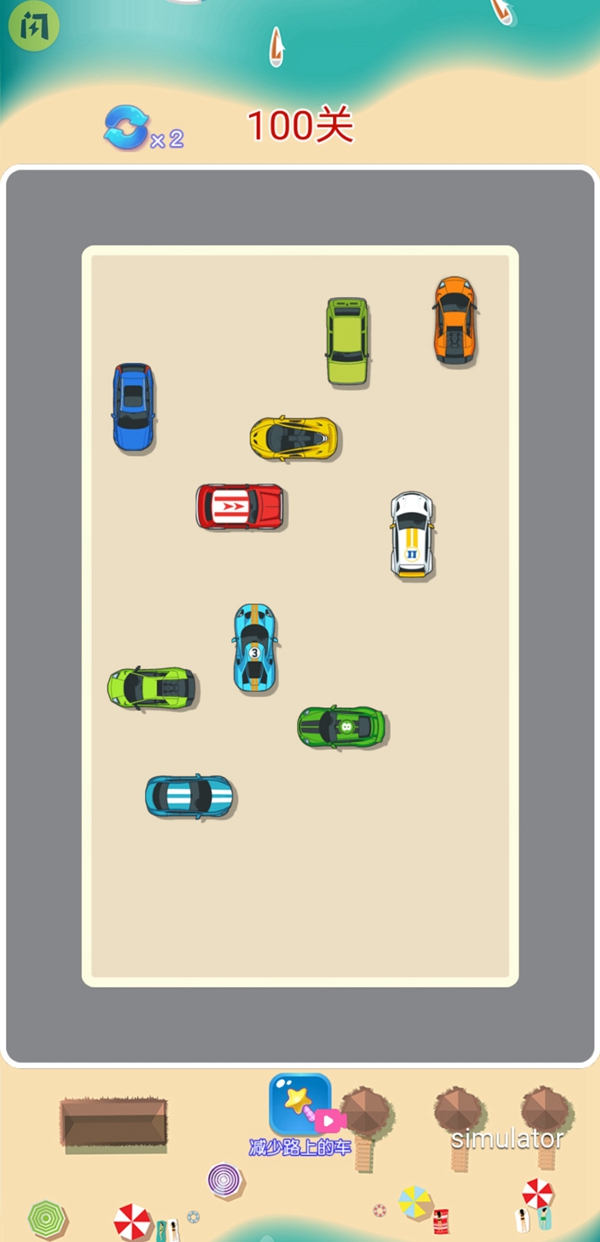Move the dark blue sedan
600x1242 pixels.
tap(133, 406)
